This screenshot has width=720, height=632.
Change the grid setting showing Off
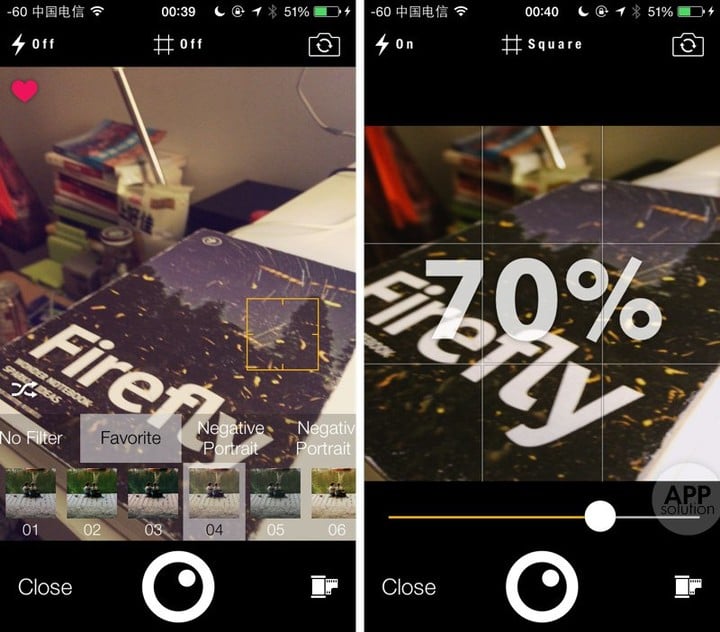(178, 44)
